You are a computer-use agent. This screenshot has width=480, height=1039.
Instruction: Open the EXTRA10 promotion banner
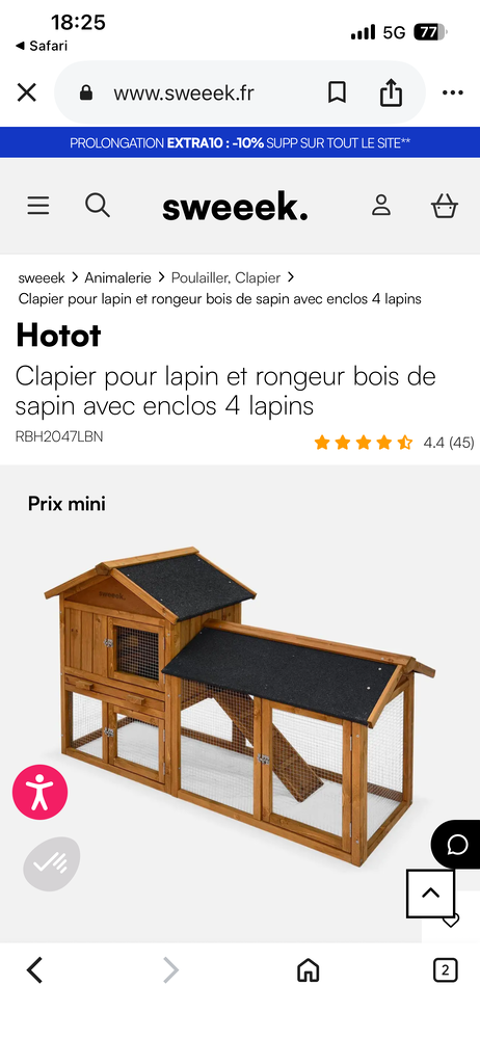(240, 142)
